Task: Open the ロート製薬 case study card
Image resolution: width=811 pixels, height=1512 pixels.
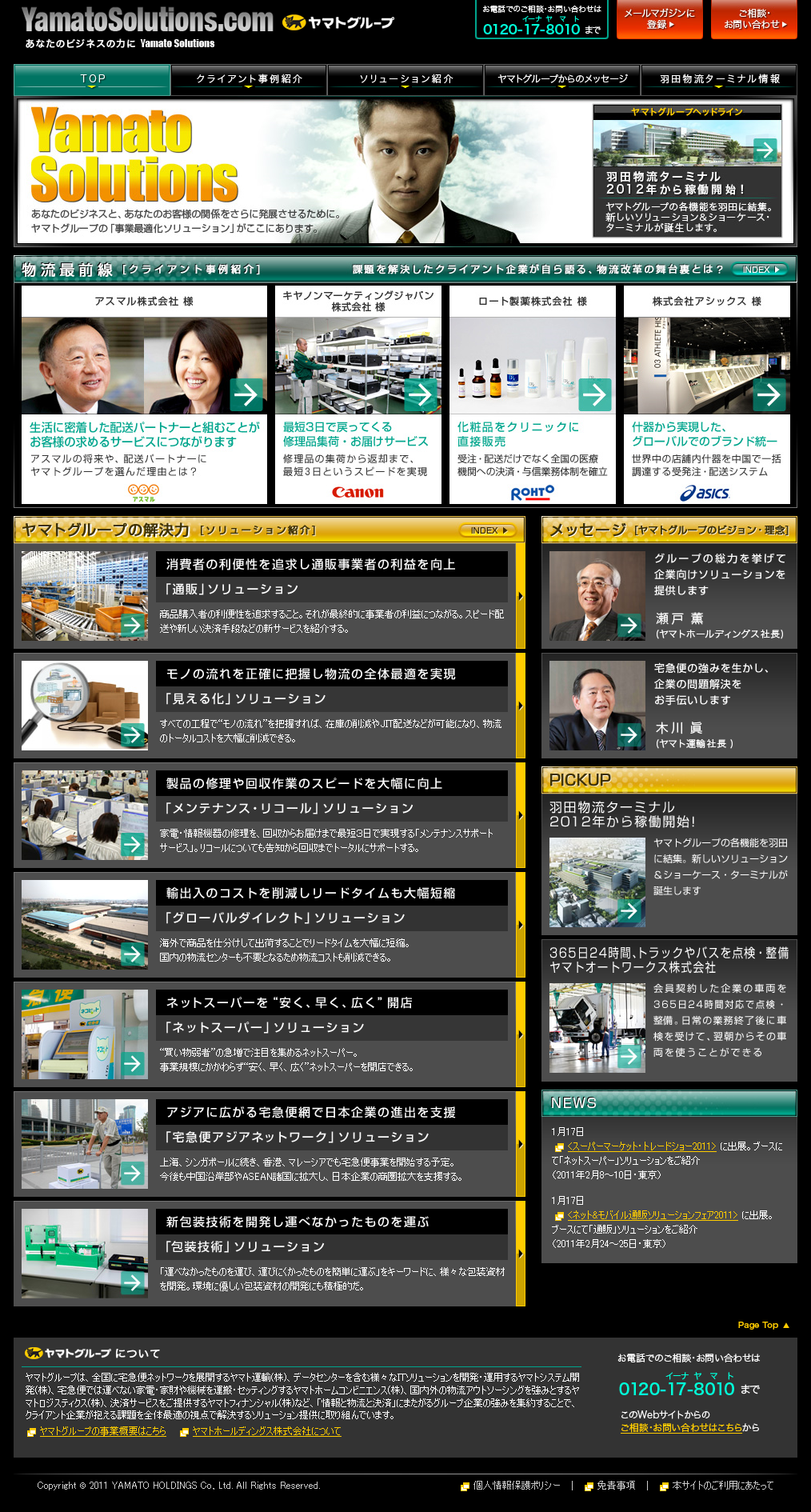Action: pos(532,395)
